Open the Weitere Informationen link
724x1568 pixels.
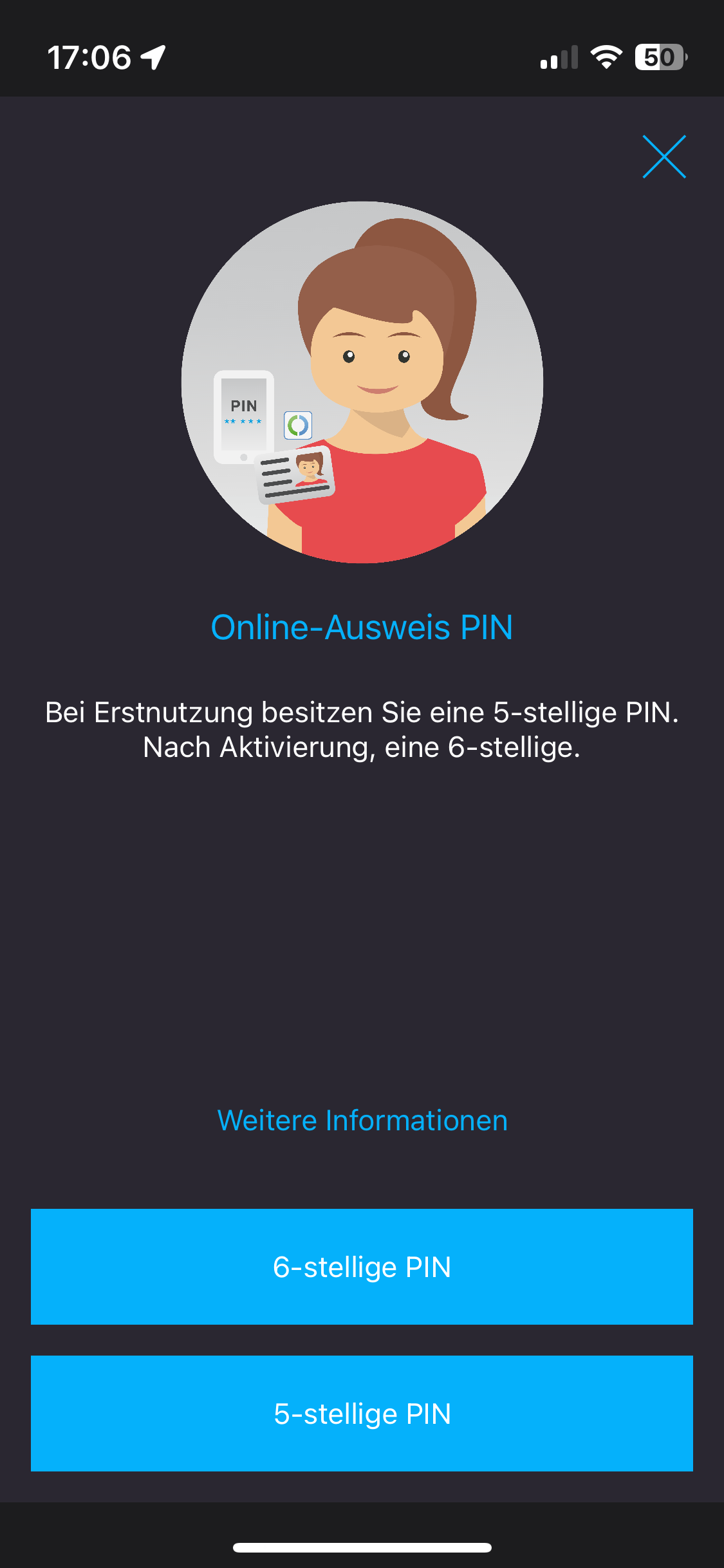tap(362, 1121)
